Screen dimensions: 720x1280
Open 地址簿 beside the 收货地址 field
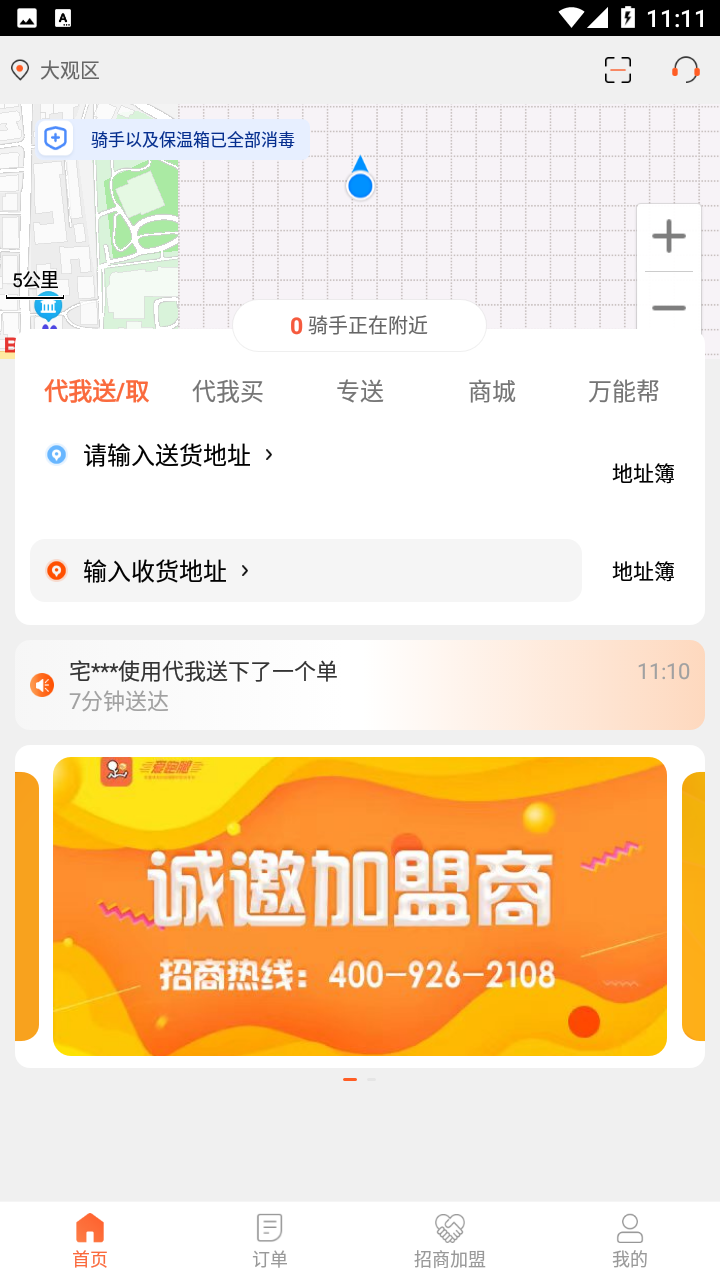coord(643,571)
